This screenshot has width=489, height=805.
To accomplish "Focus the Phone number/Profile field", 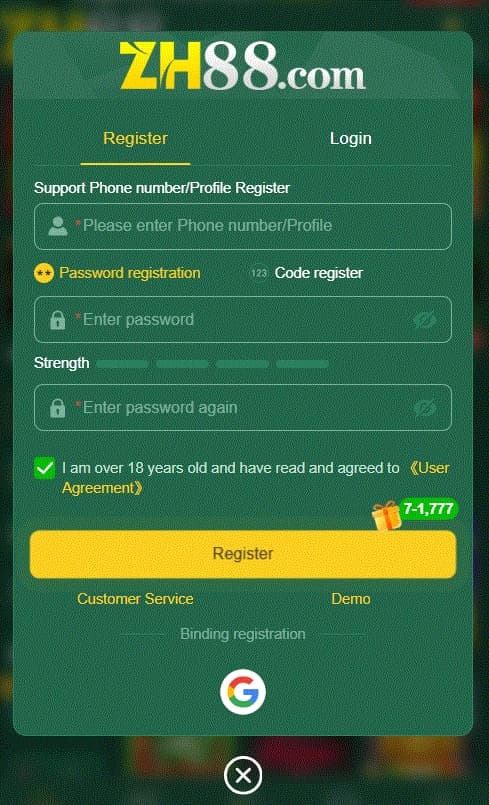I will point(243,226).
